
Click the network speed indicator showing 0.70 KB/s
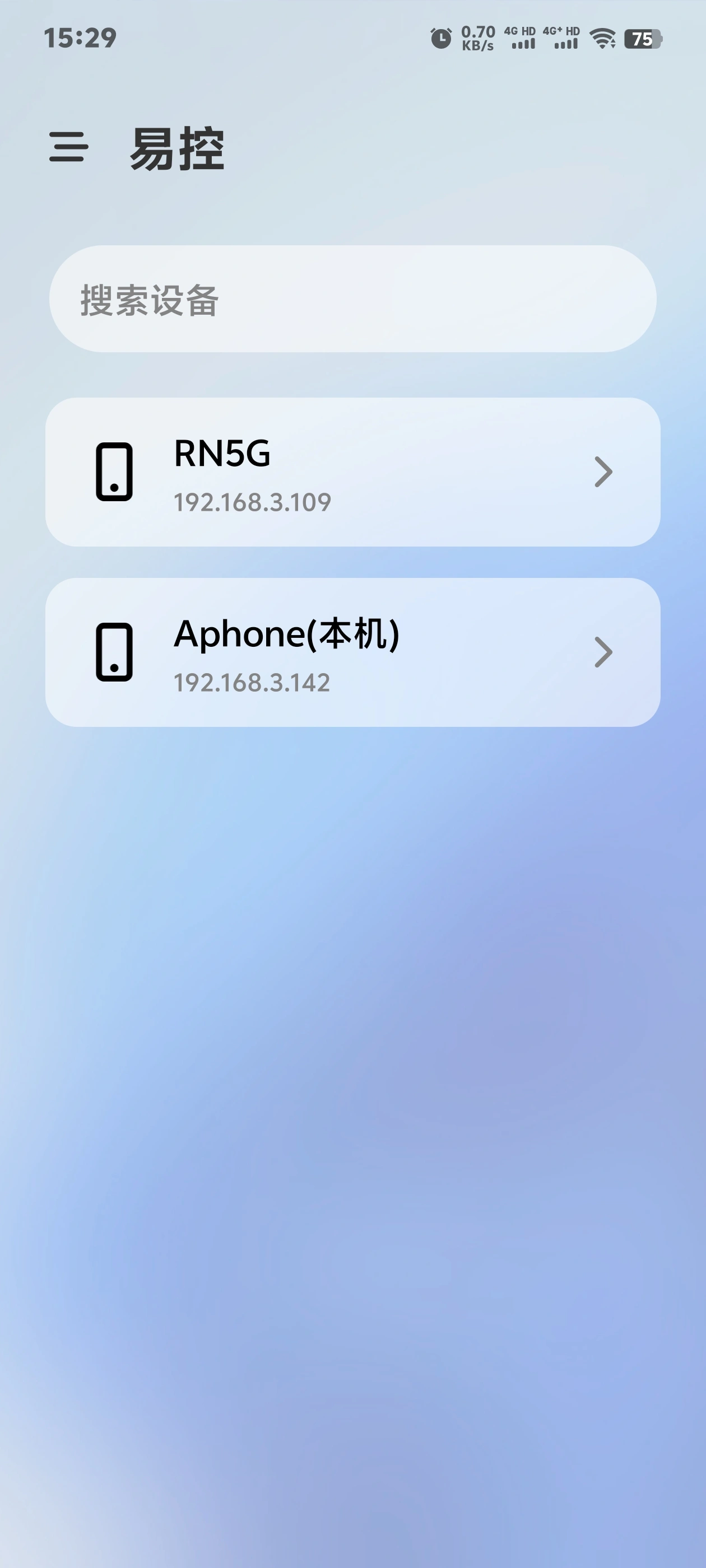(479, 38)
